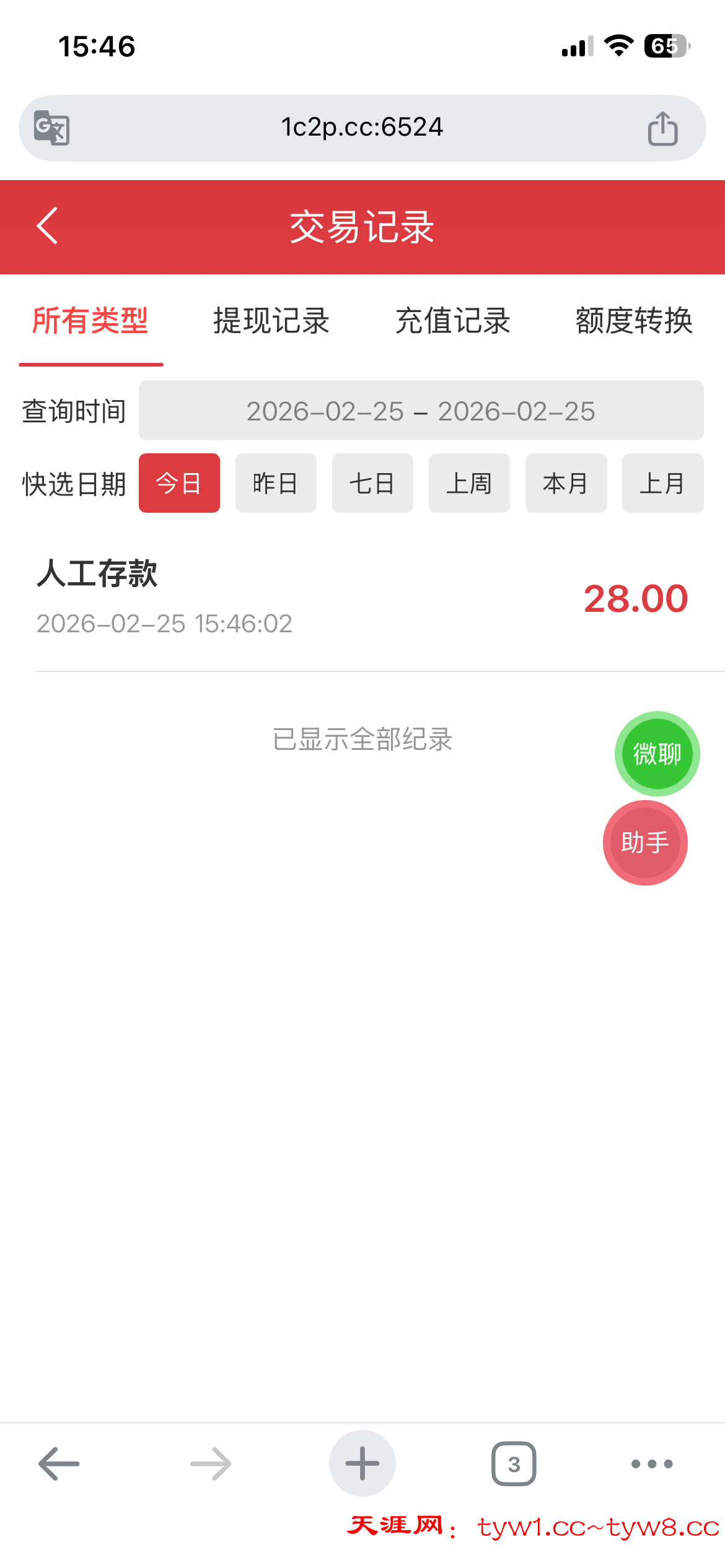Open the 查询时间 date range picker
Screen dimensions: 725x1568
(421, 411)
